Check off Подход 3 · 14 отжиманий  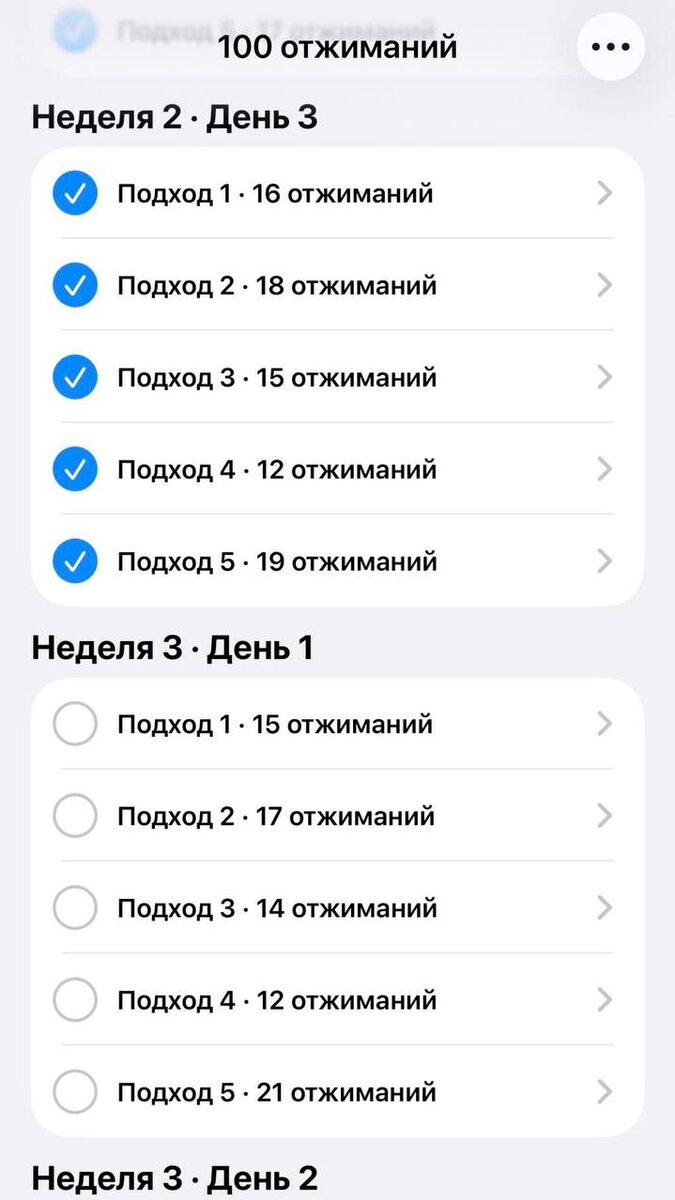[x=75, y=907]
